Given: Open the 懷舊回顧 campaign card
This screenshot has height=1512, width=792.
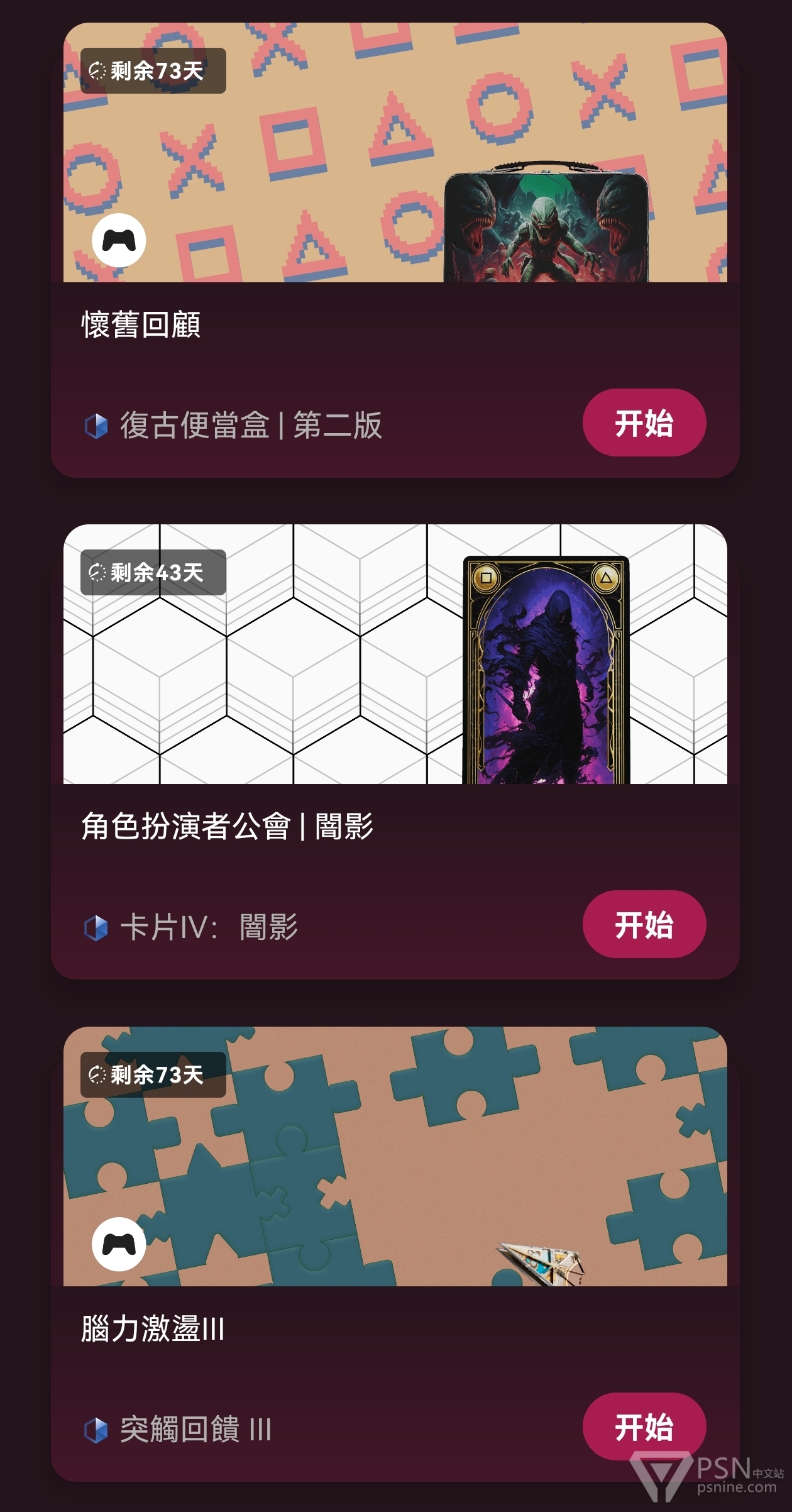Looking at the screenshot, I should [395, 250].
